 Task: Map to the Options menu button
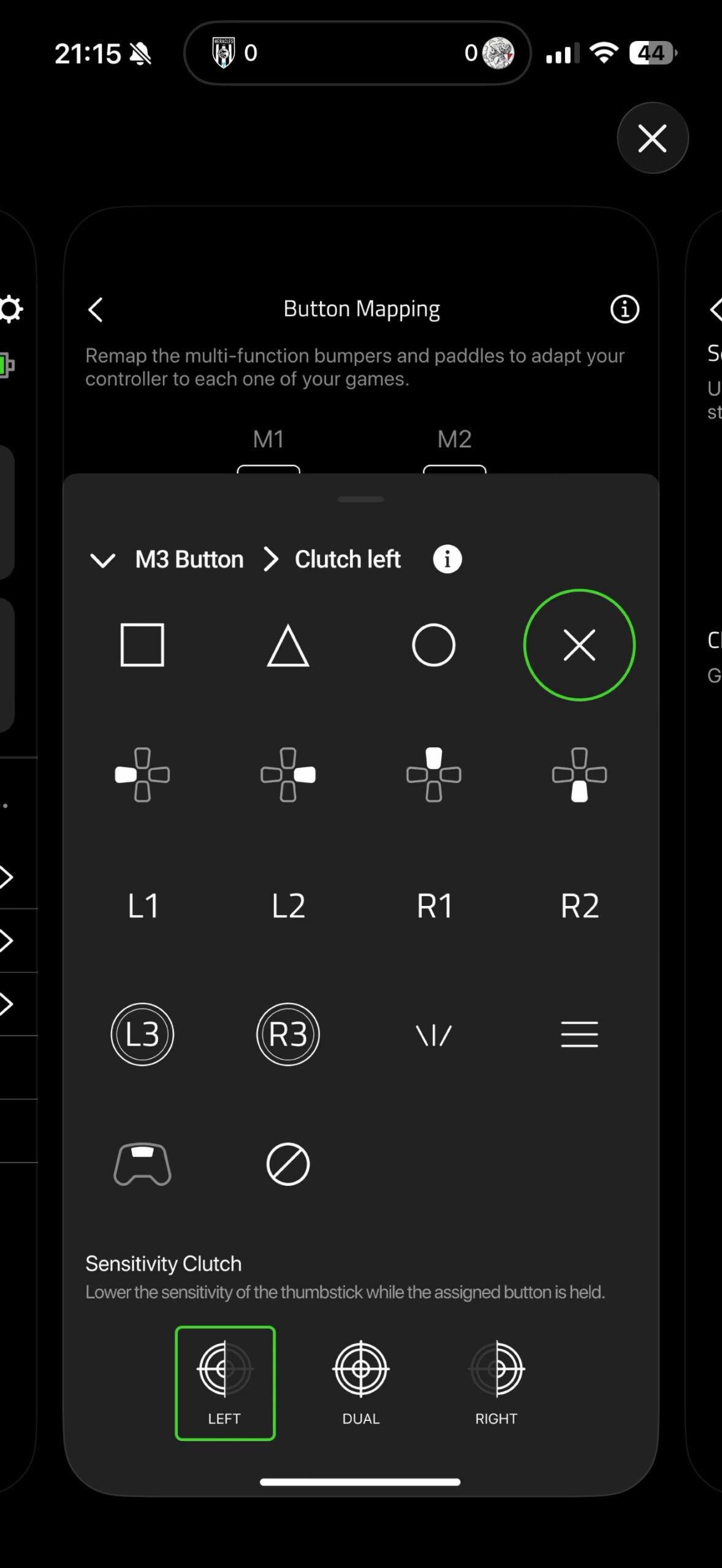pos(579,1035)
